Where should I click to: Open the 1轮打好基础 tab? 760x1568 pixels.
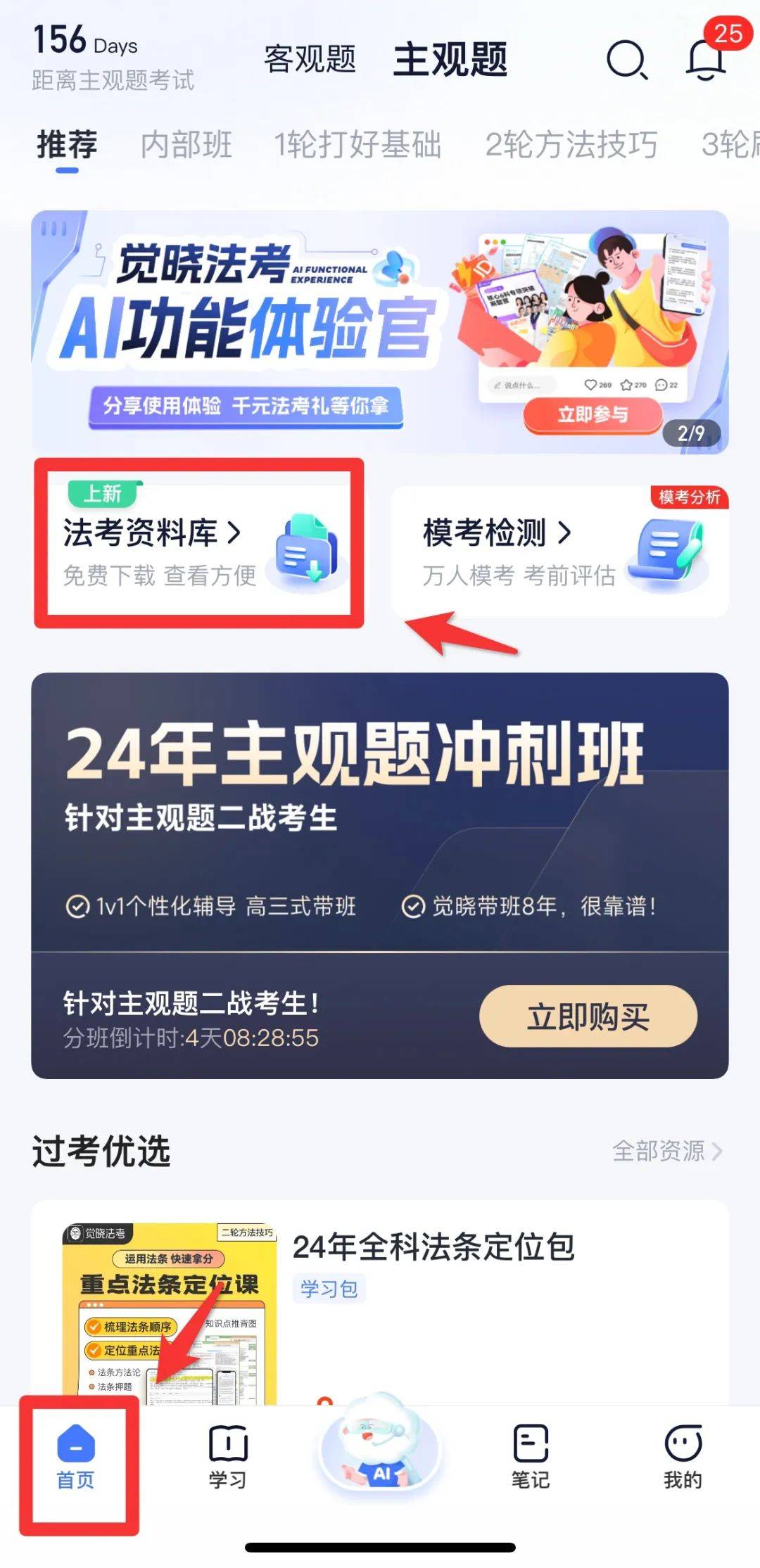coord(357,145)
